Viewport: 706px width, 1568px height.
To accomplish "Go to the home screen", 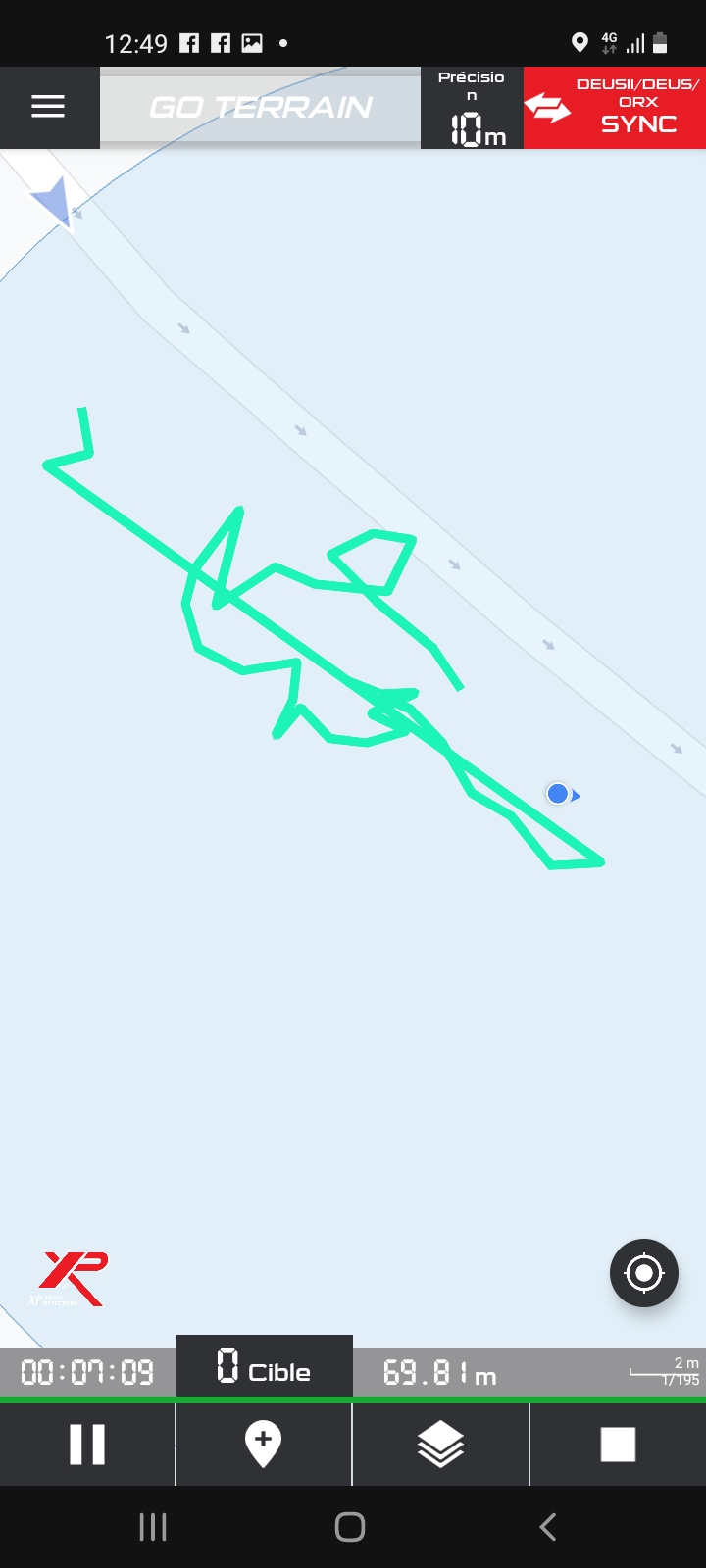I will (x=350, y=1526).
